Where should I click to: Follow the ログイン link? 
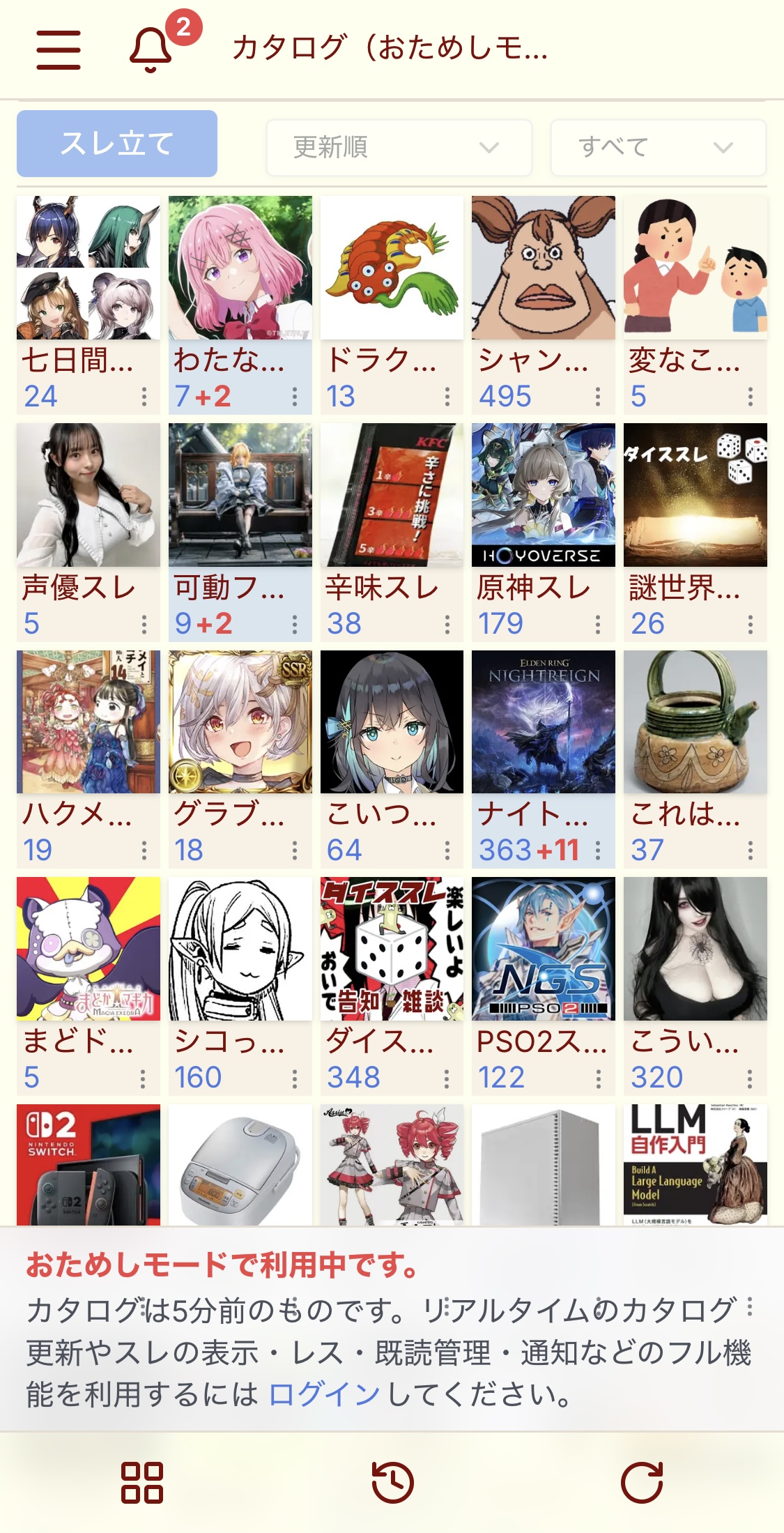pyautogui.click(x=324, y=1394)
